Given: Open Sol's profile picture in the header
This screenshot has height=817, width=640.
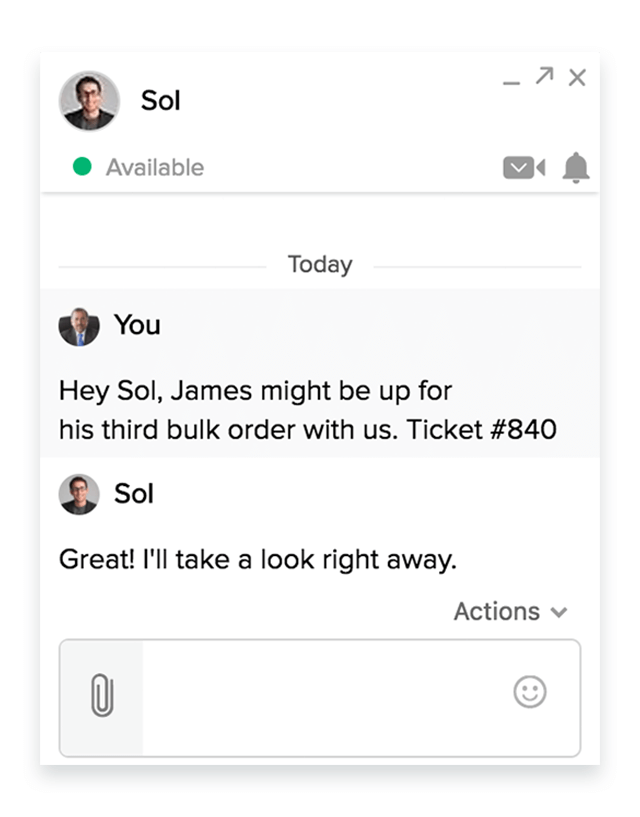Looking at the screenshot, I should (x=89, y=100).
